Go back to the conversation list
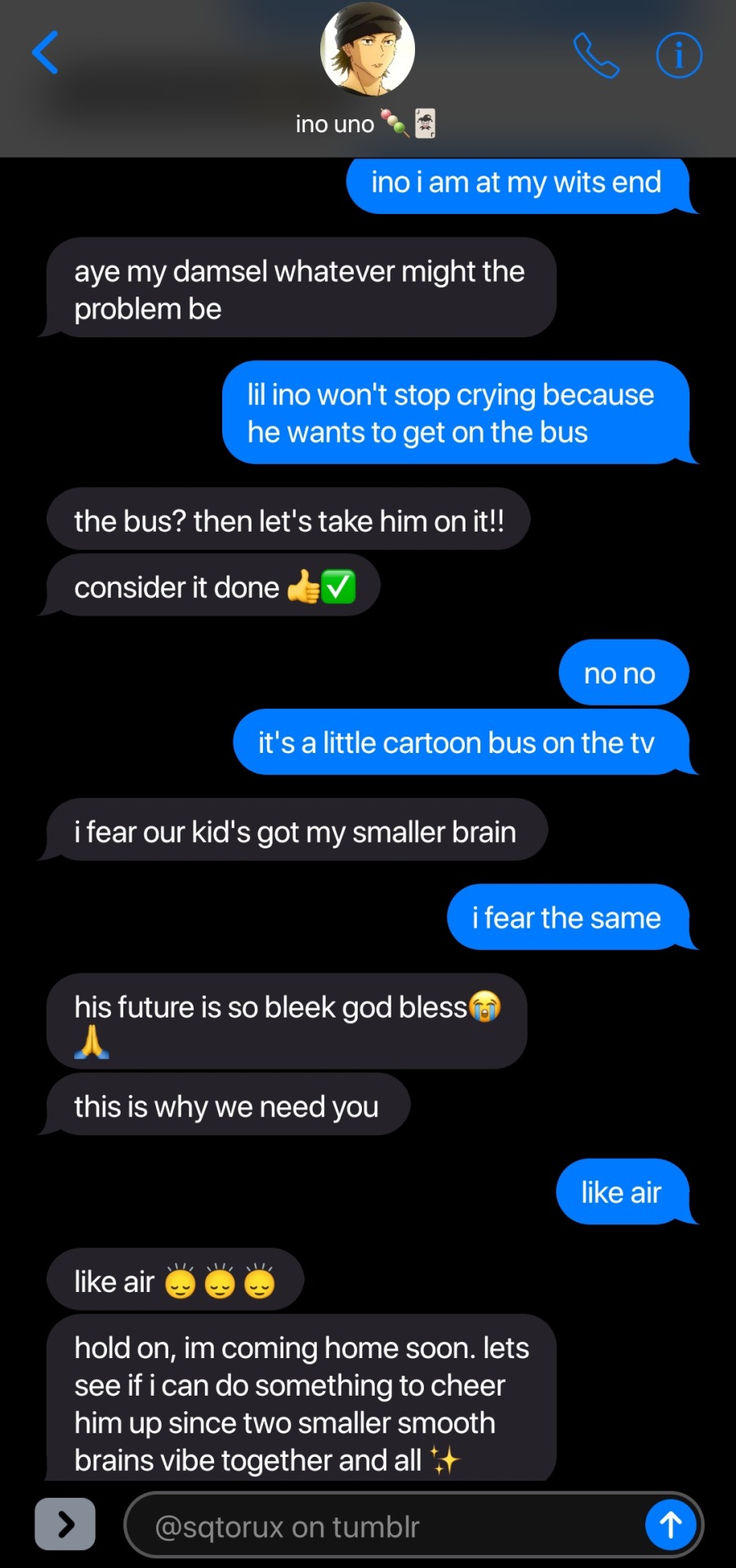736x1568 pixels. [46, 53]
